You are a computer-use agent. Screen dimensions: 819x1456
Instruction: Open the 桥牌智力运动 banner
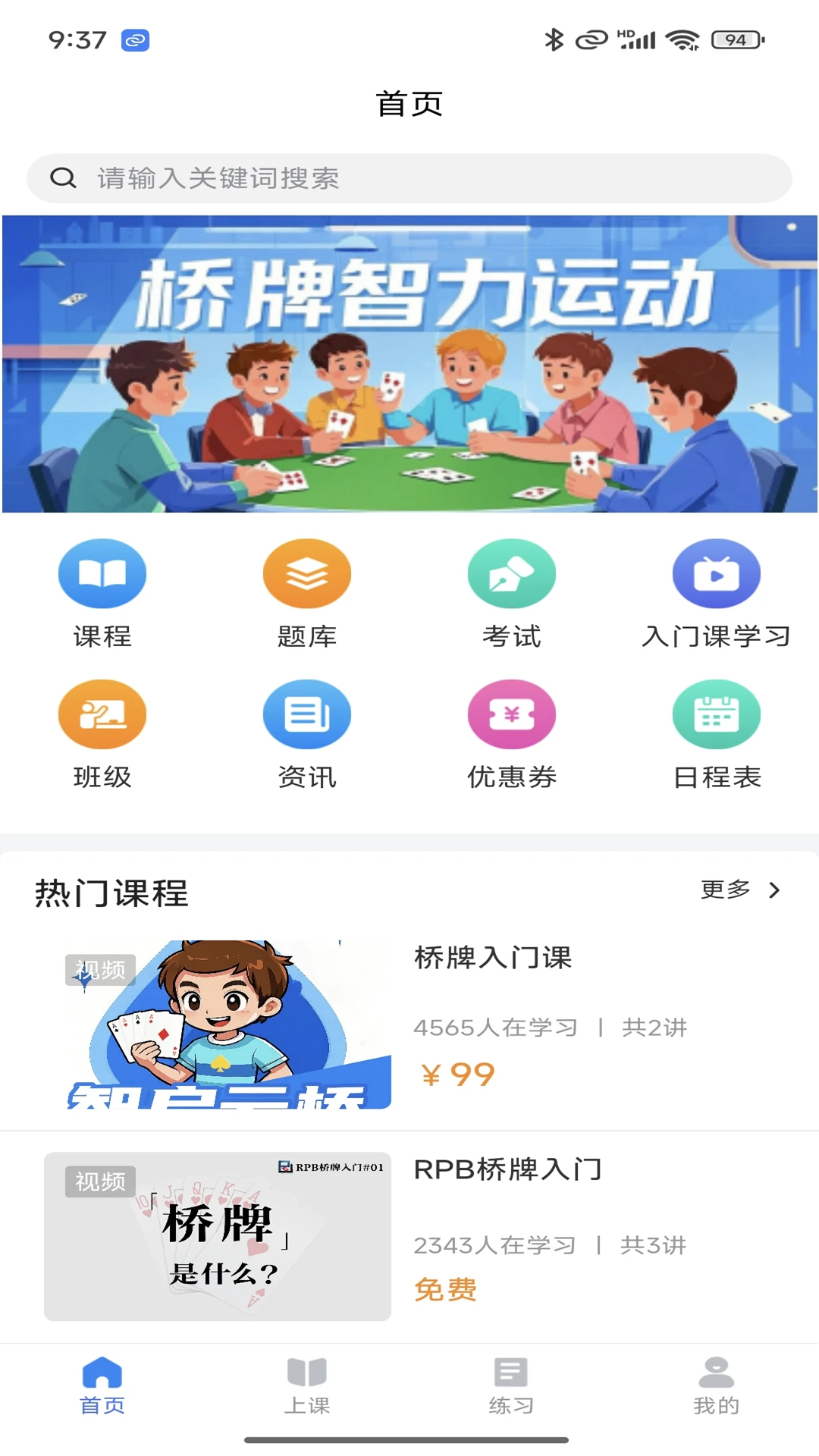click(409, 364)
